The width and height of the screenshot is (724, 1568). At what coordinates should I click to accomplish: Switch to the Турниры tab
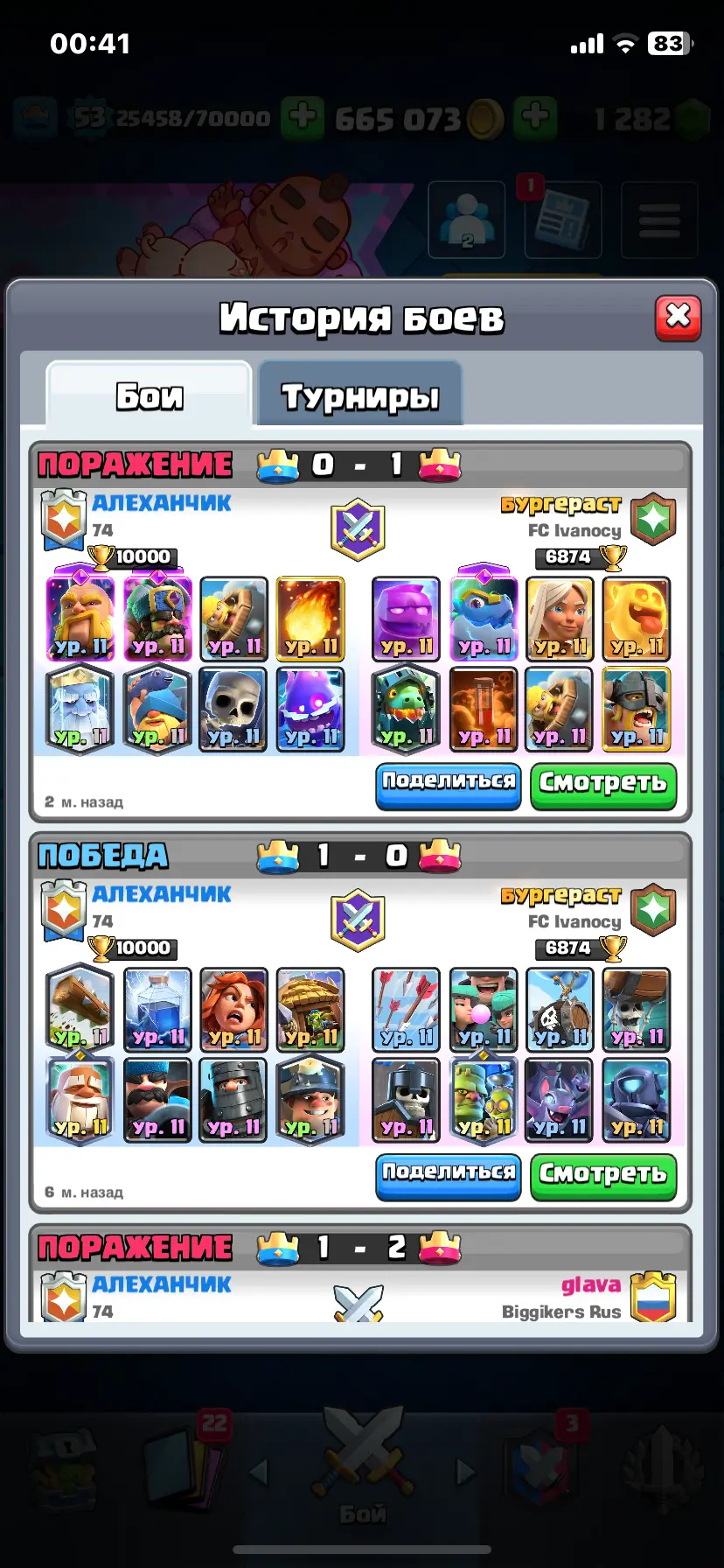pyautogui.click(x=359, y=396)
